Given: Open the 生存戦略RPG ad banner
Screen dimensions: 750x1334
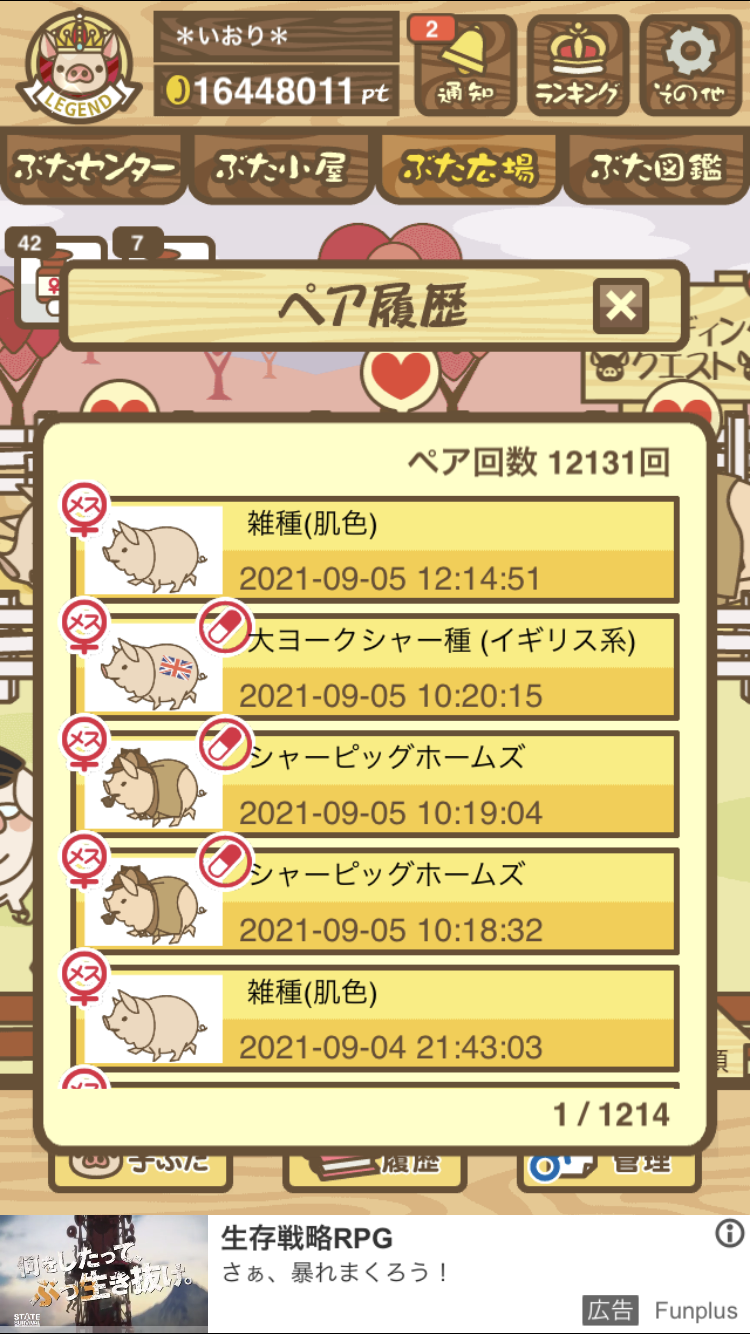Looking at the screenshot, I should (375, 1273).
